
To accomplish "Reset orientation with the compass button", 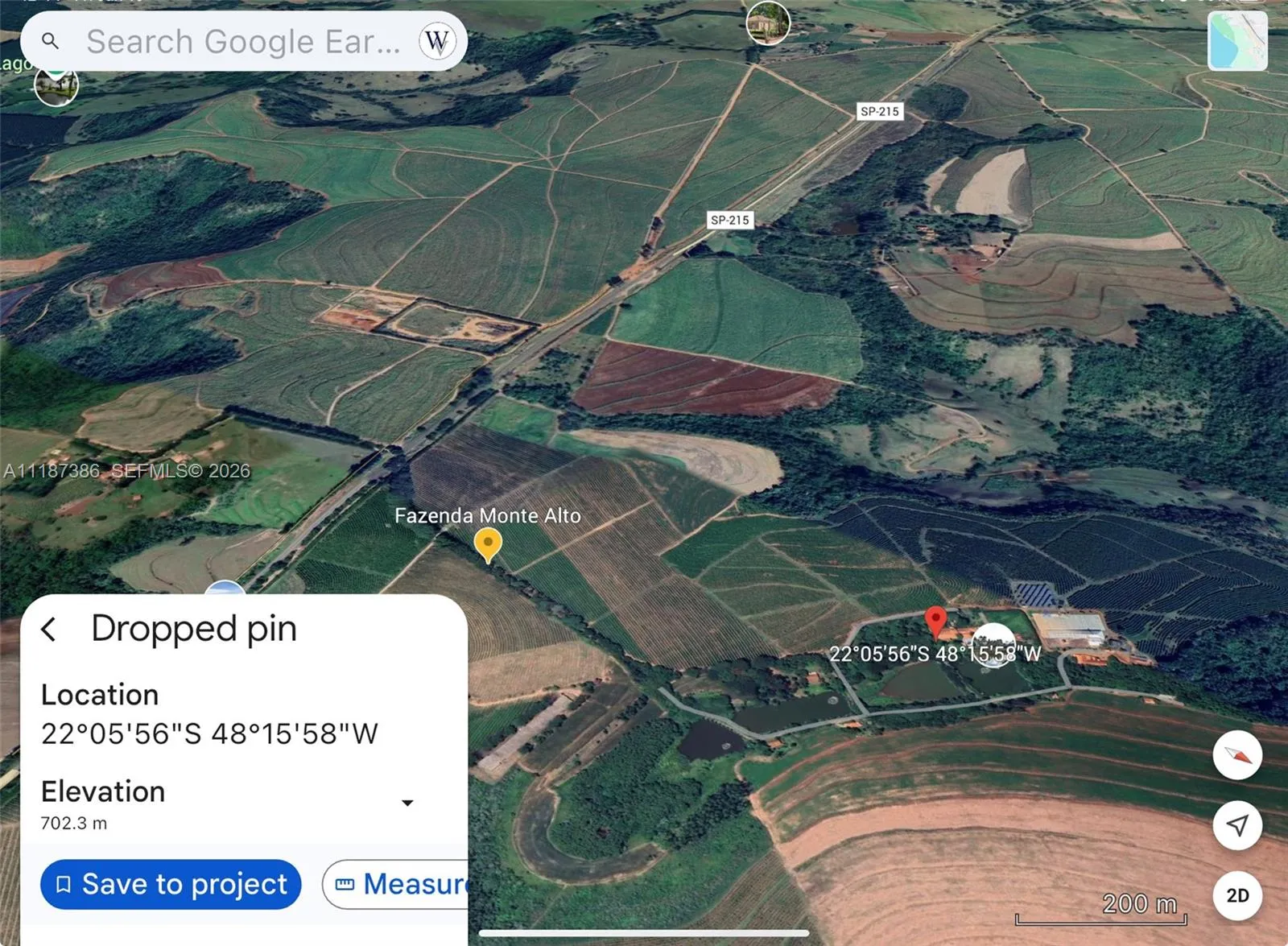I will point(1237,755).
